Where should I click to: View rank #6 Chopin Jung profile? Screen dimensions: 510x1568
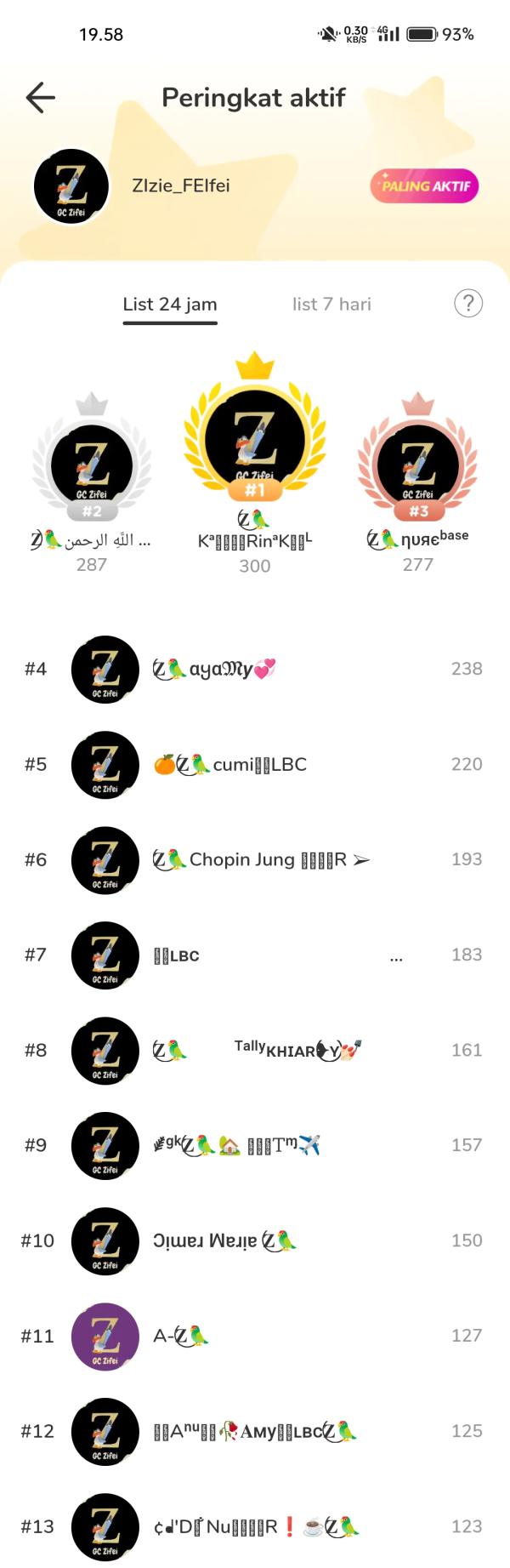tap(255, 860)
